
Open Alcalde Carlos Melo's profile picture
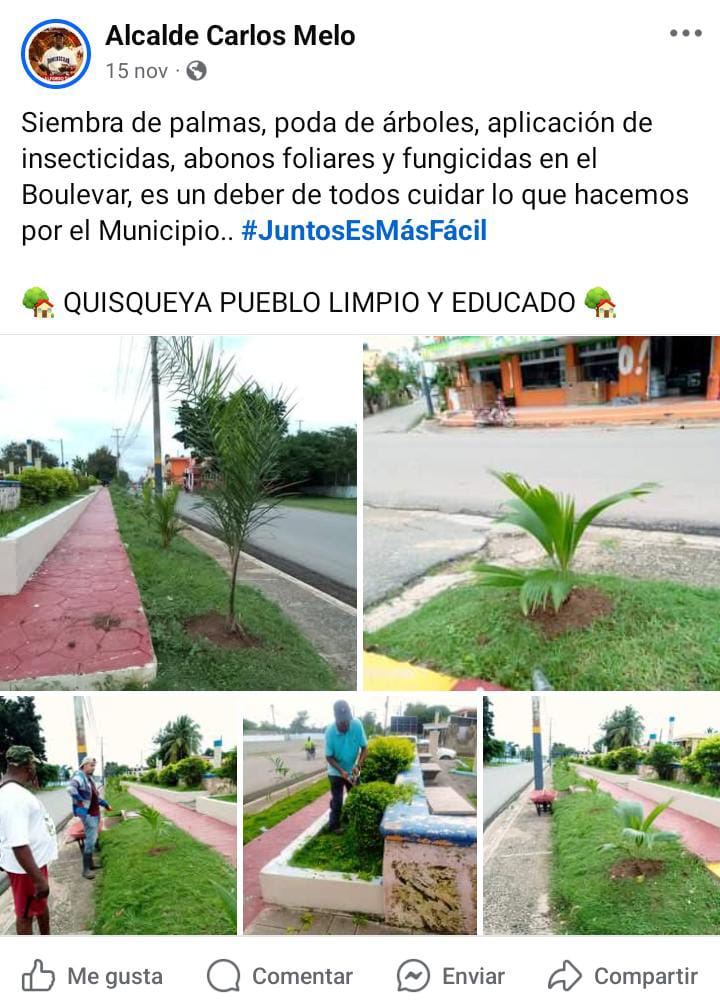click(56, 54)
